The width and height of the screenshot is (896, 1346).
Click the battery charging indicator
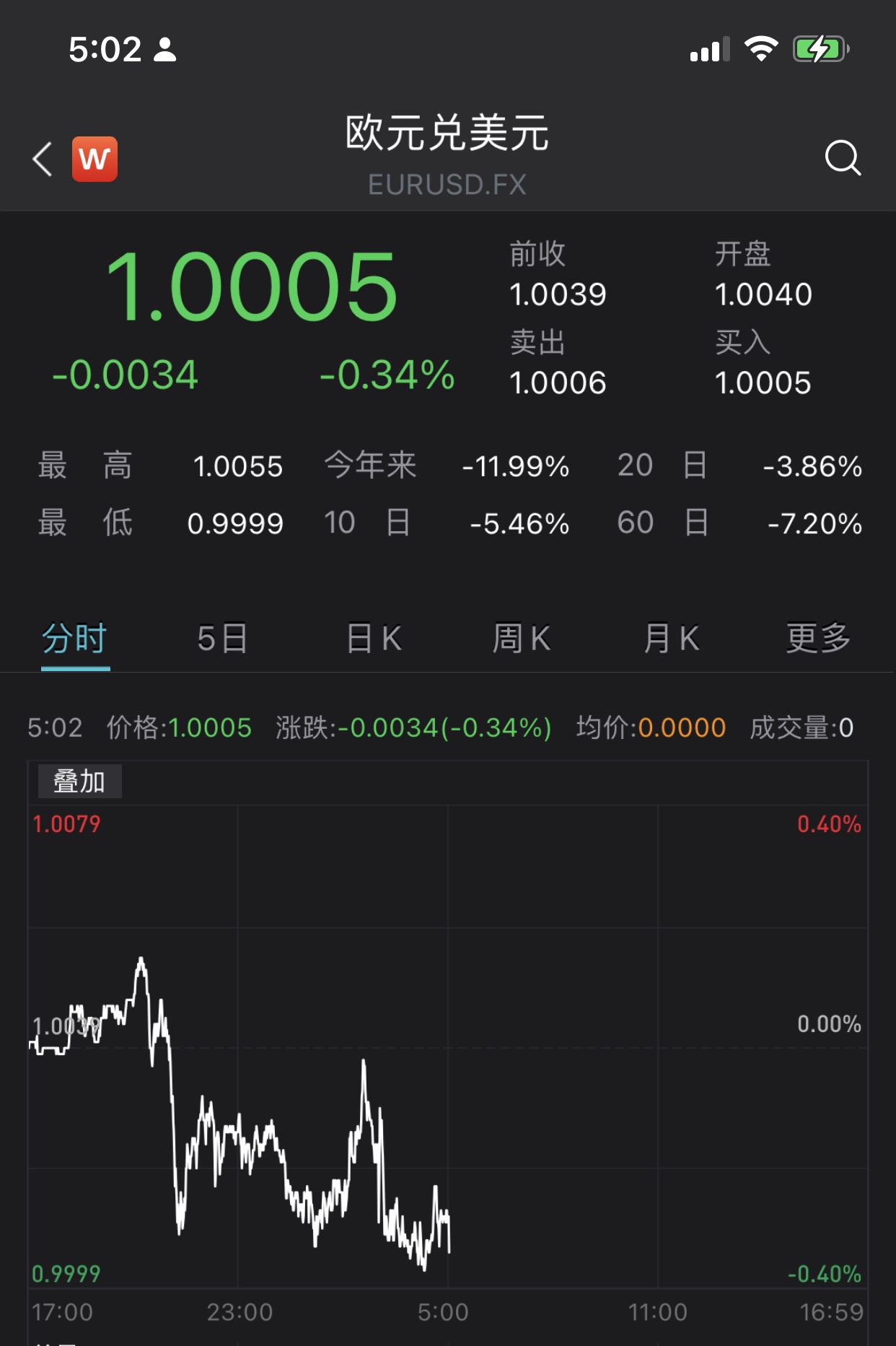[x=819, y=47]
